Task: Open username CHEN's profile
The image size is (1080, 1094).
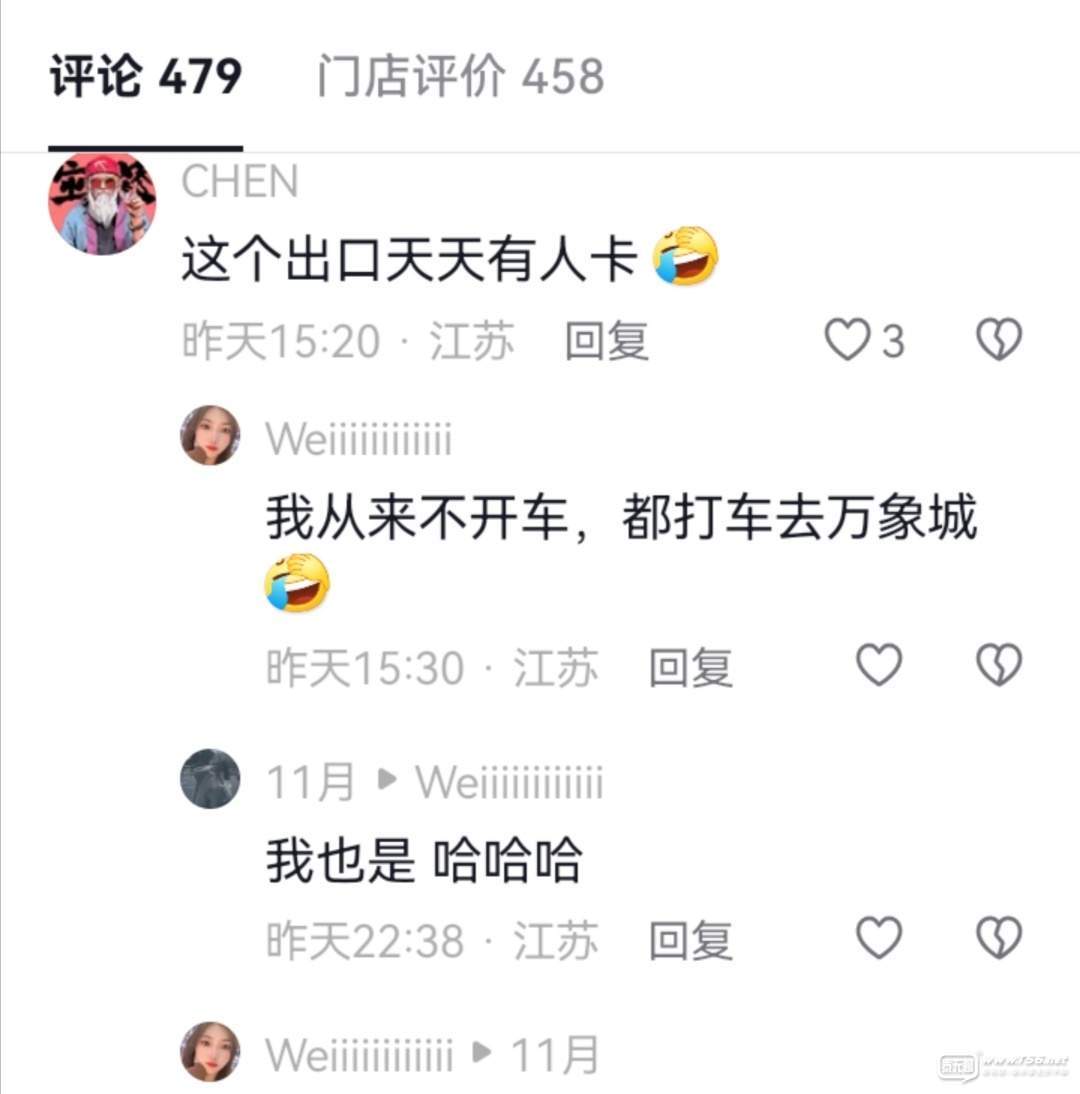Action: [240, 182]
